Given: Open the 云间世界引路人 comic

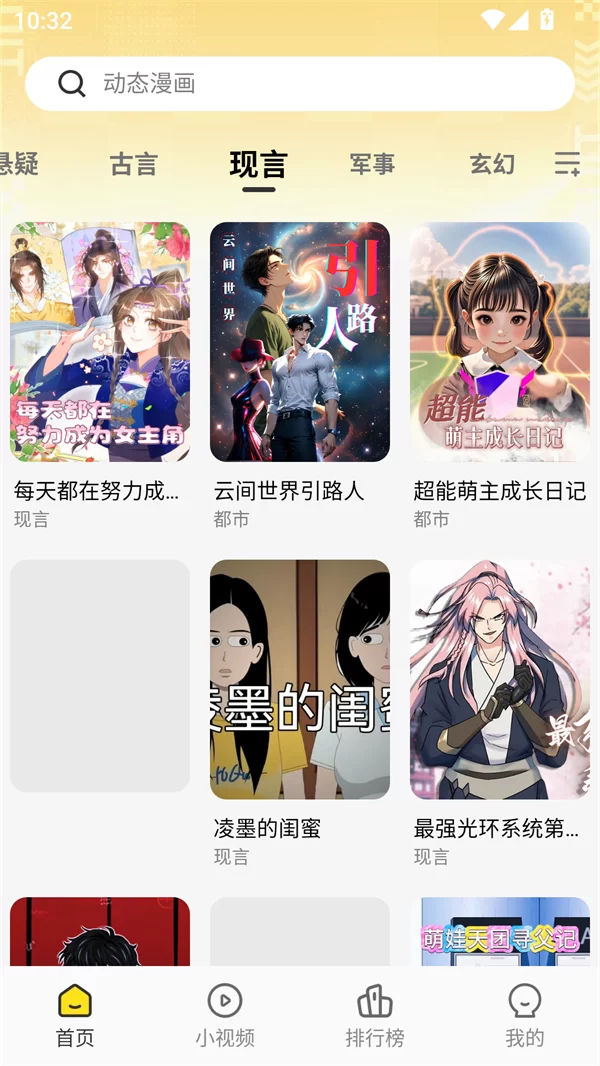Looking at the screenshot, I should [x=300, y=342].
